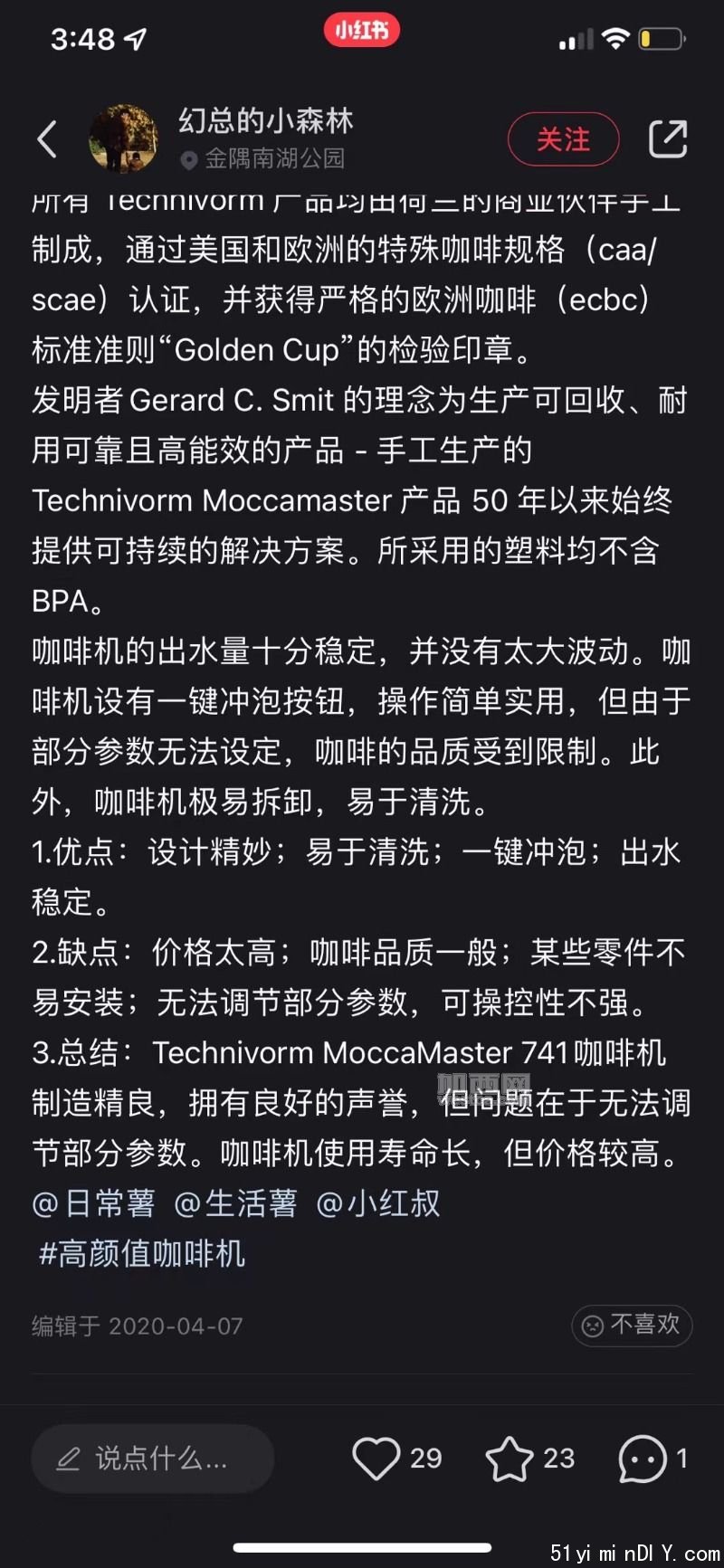
Task: Share this post
Action: coord(668,139)
